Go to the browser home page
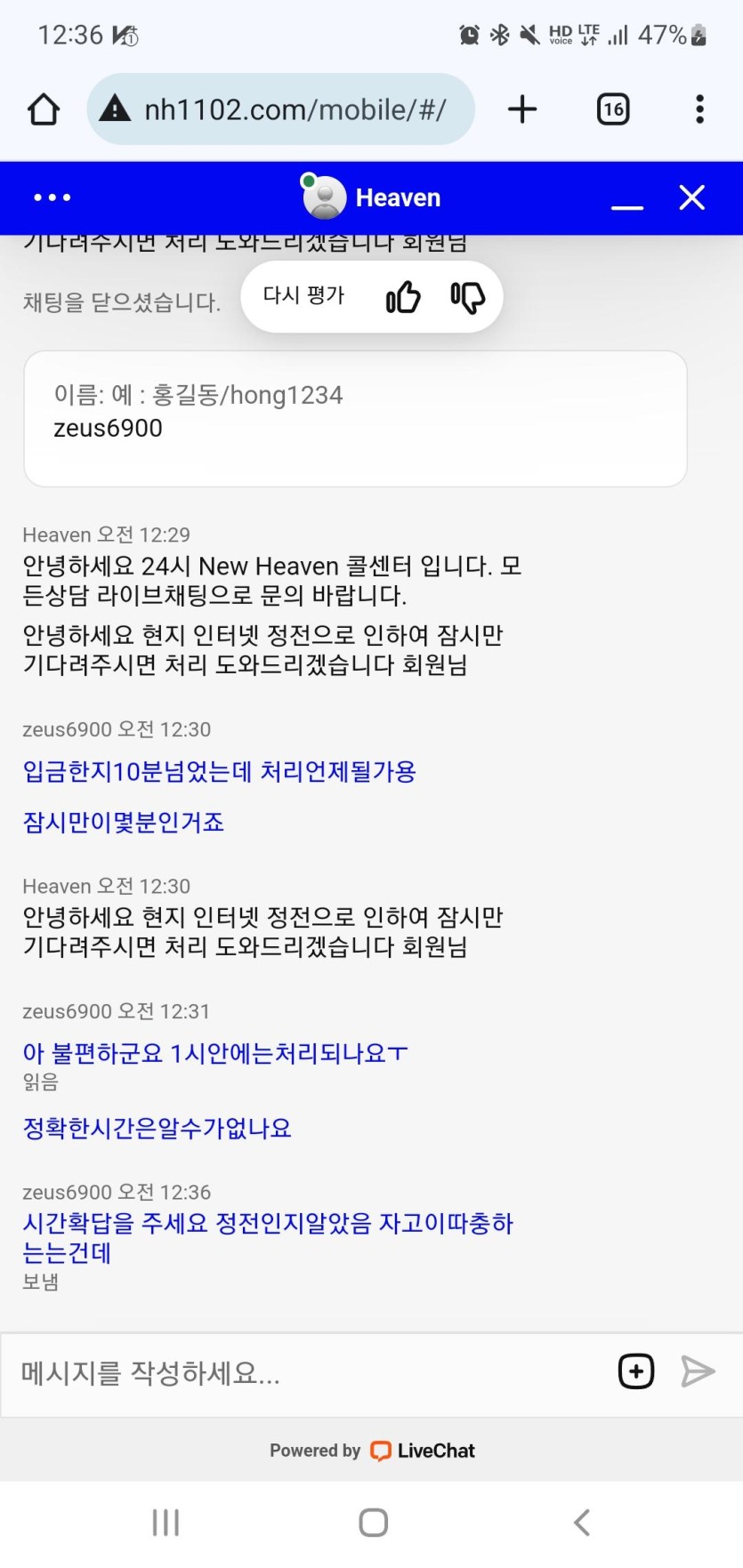This screenshot has height=1568, width=743. coord(44,109)
